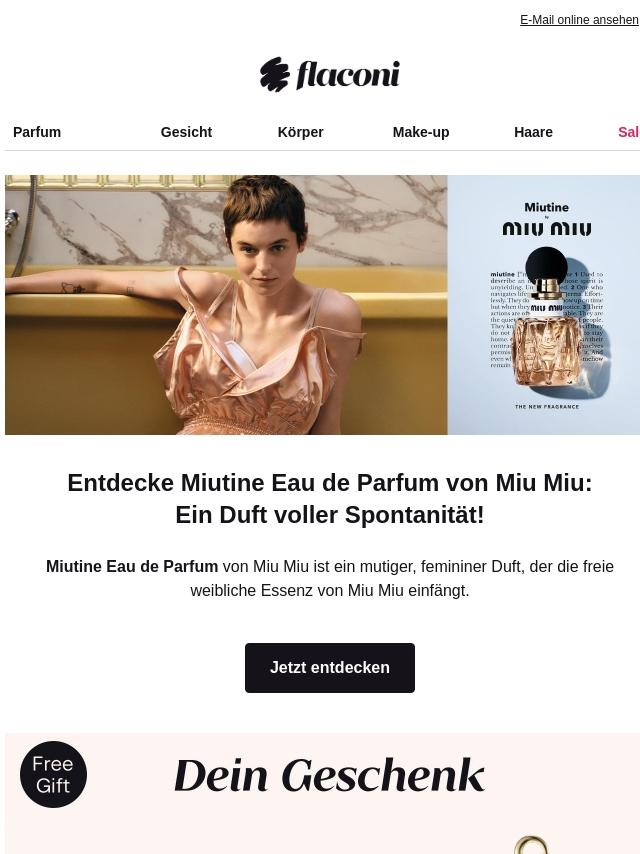This screenshot has height=854, width=640.
Task: Tap the Miutine Miu Miu banner image
Action: 322,305
